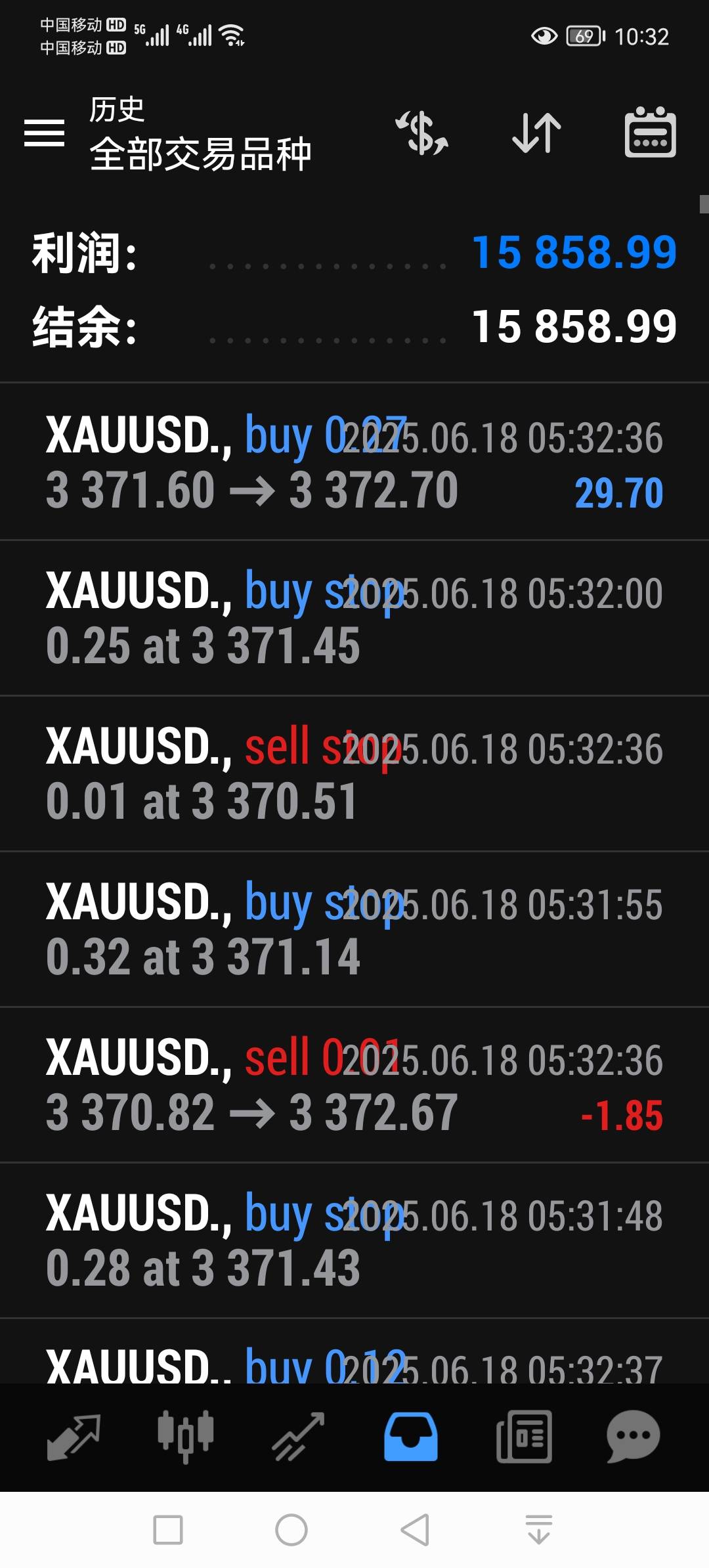709x1568 pixels.
Task: Select the buy stop 0.25 at 3 371.45 order
Action: tap(354, 619)
